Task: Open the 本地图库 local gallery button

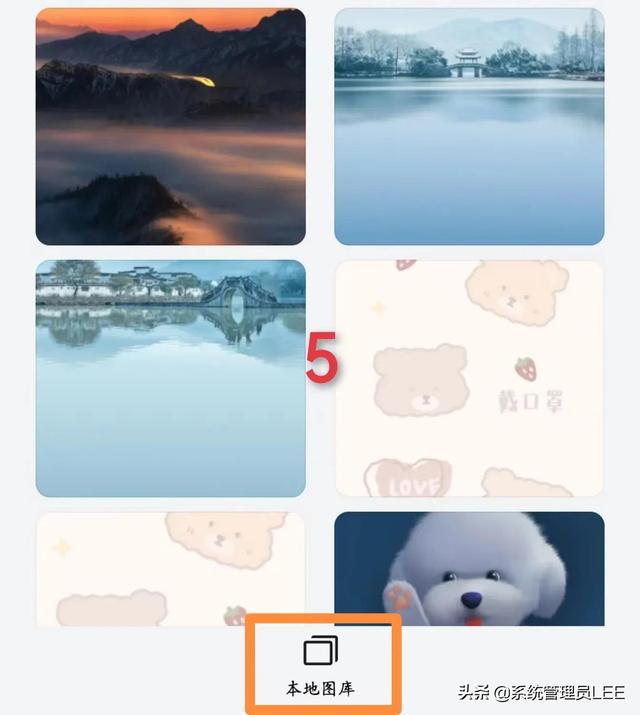Action: click(x=321, y=665)
